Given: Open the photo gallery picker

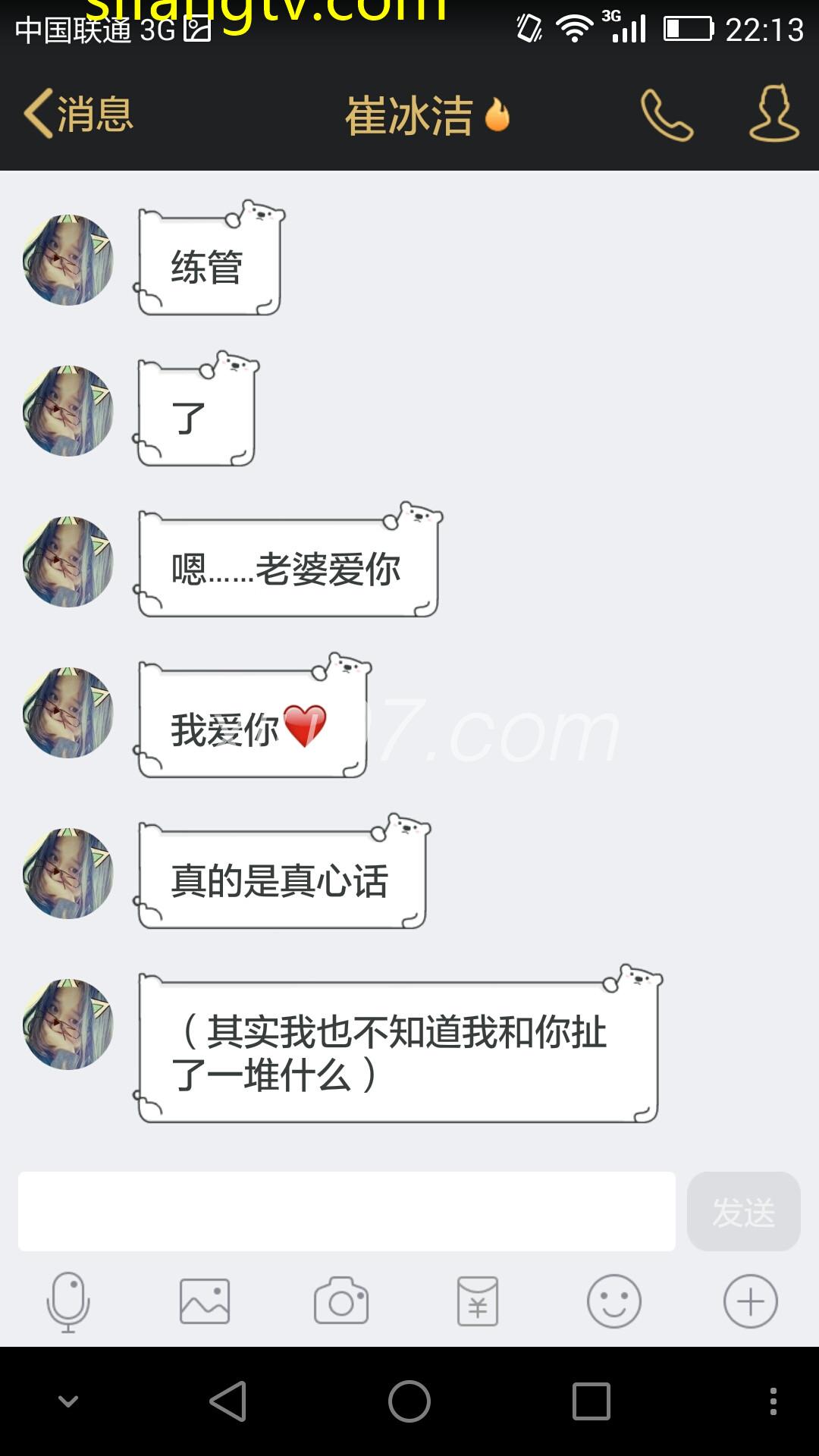Looking at the screenshot, I should coord(205,1301).
